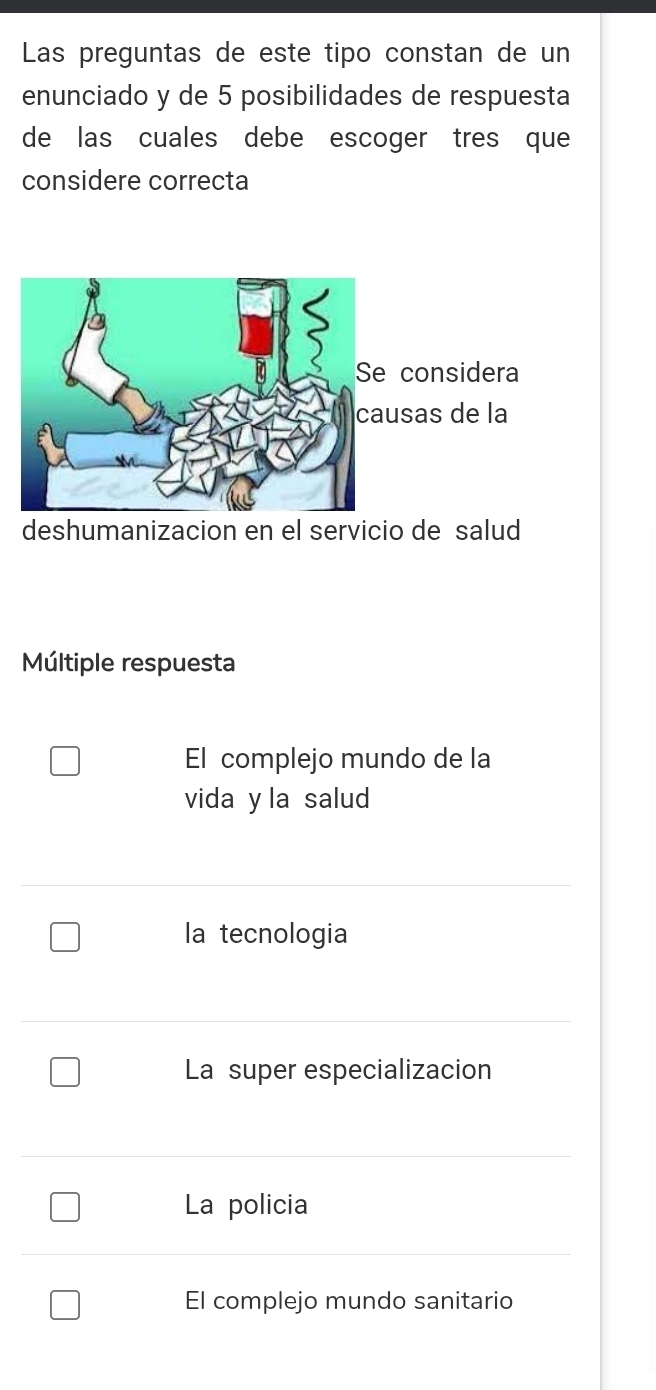Mark the 'La policia' checkbox
This screenshot has height=1390, width=656.
66,1207
